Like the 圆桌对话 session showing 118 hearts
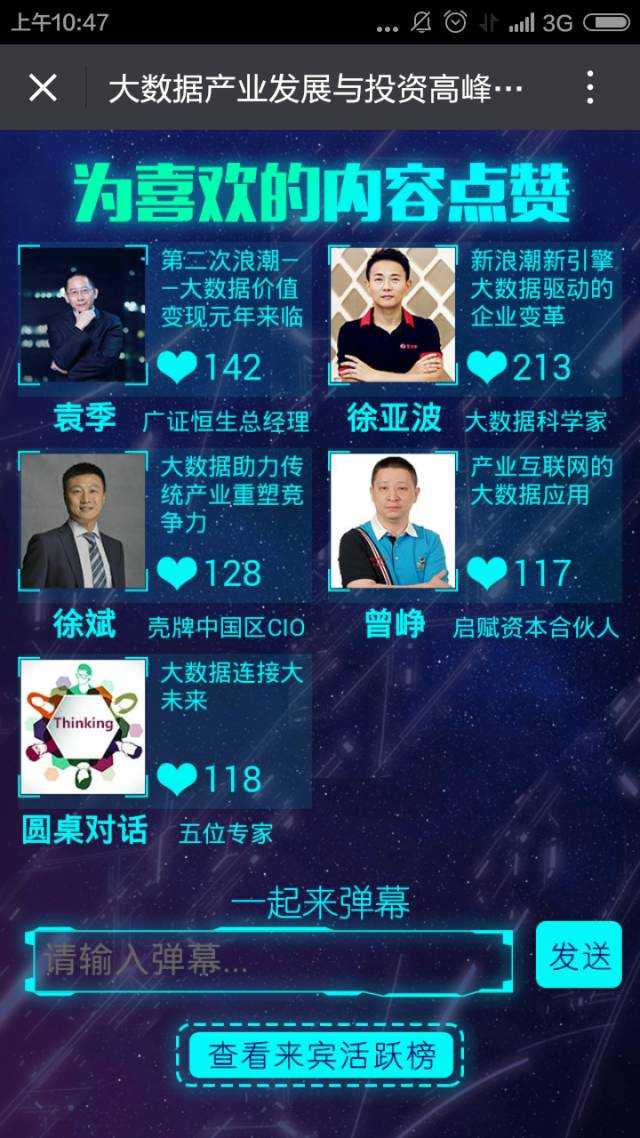This screenshot has width=640, height=1138. [x=177, y=778]
